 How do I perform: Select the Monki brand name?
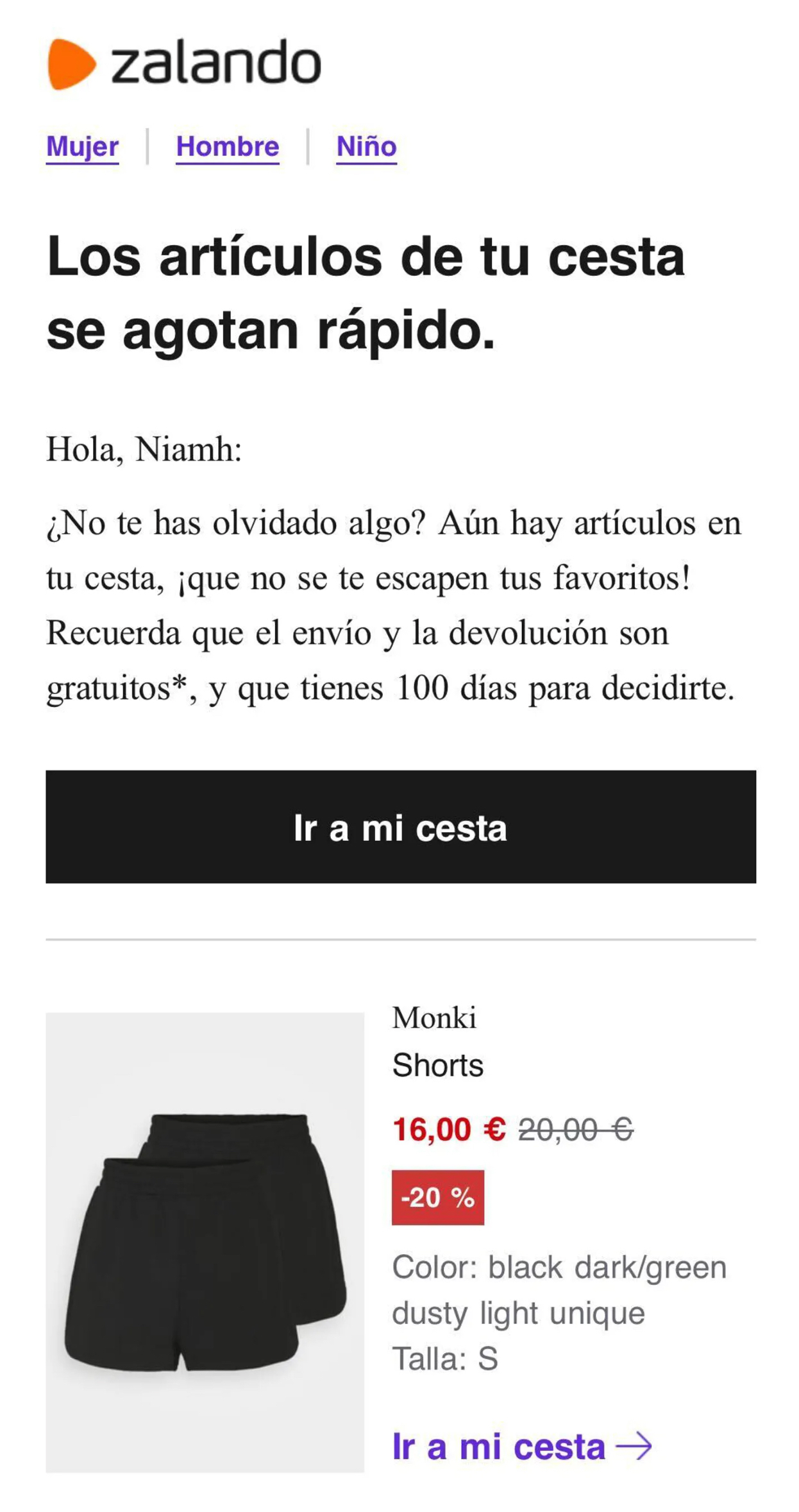[435, 1018]
